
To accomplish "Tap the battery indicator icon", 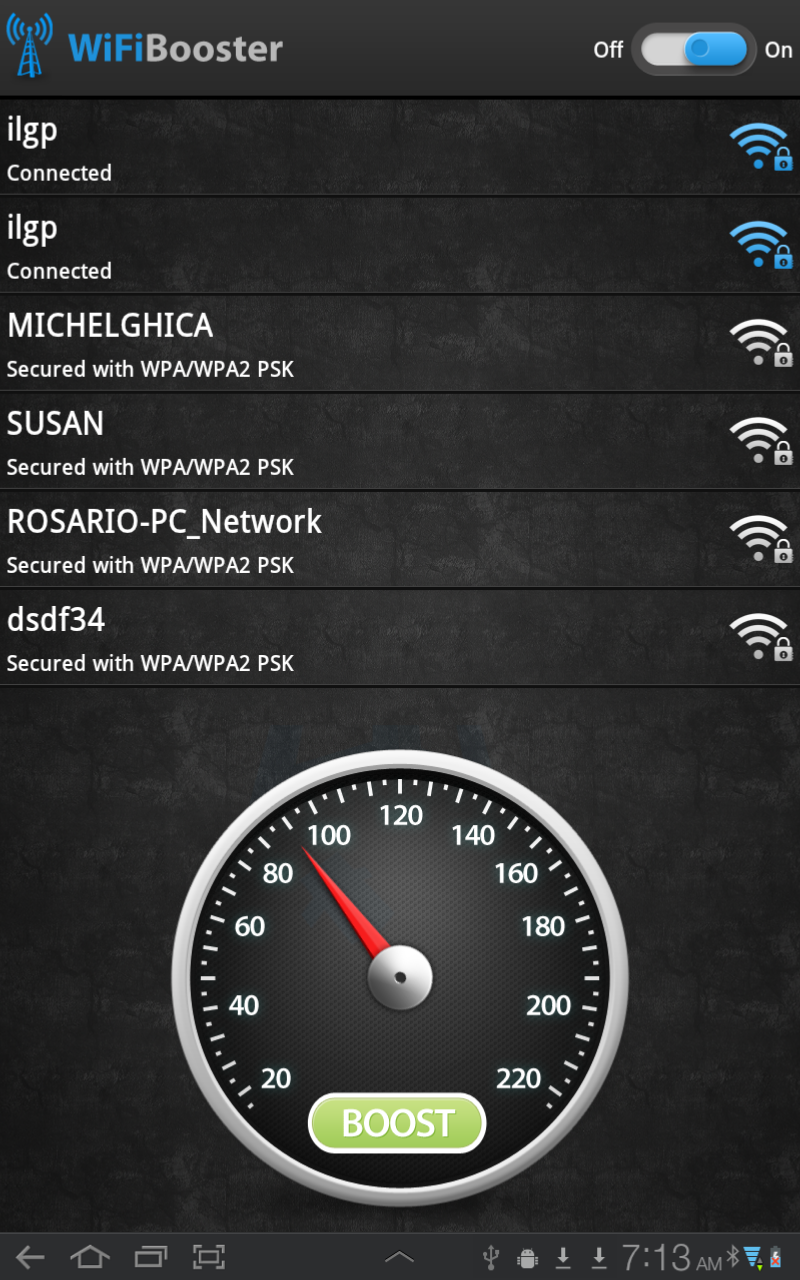I will (x=775, y=1256).
